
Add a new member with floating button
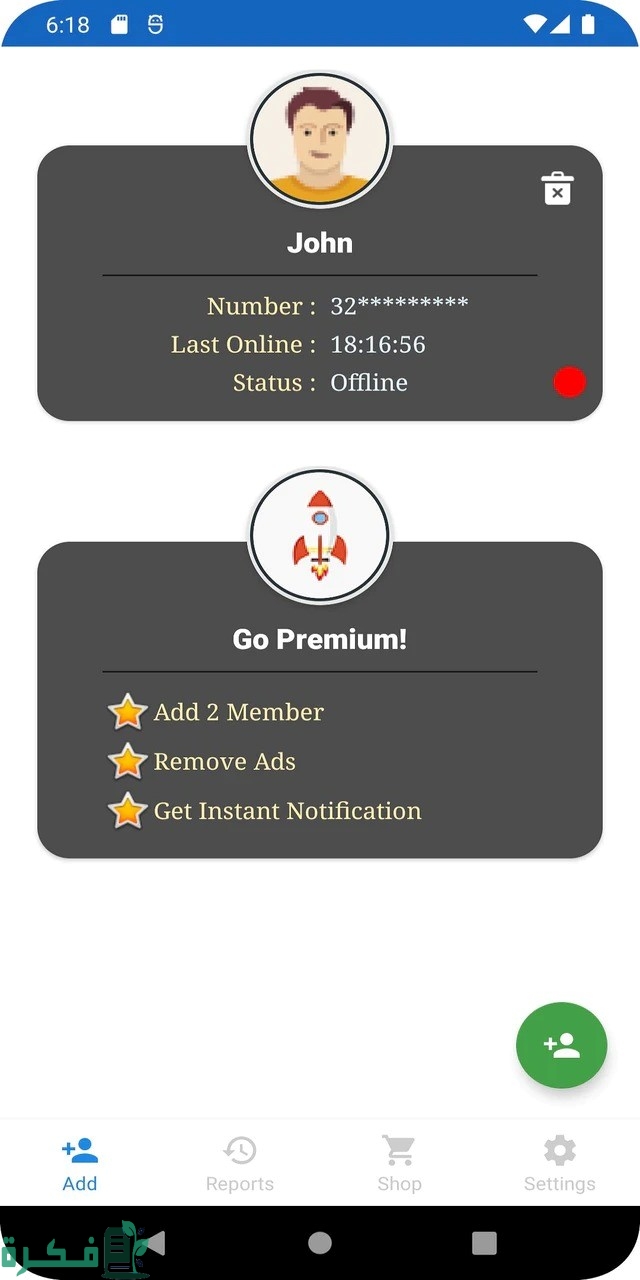pos(561,1045)
